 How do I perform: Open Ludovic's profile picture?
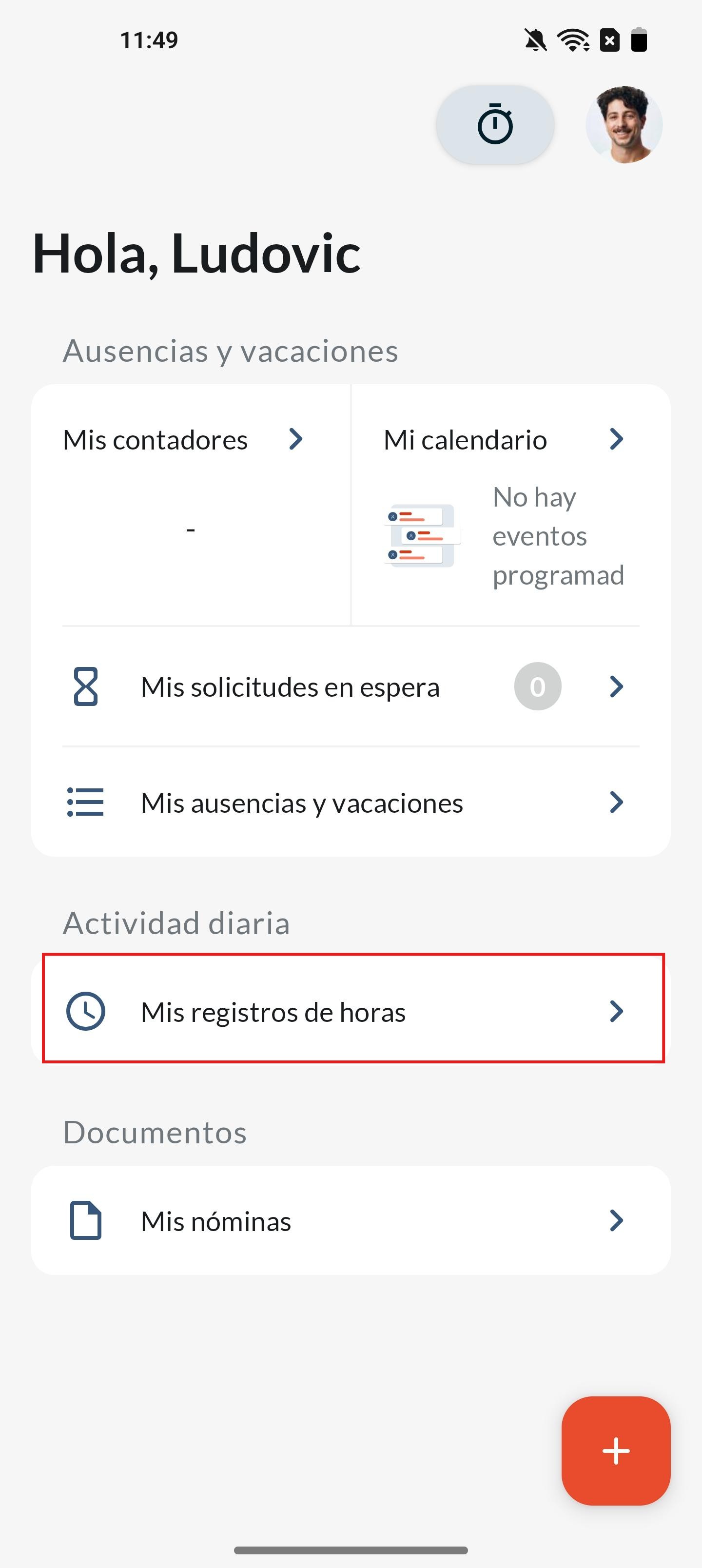coord(624,125)
